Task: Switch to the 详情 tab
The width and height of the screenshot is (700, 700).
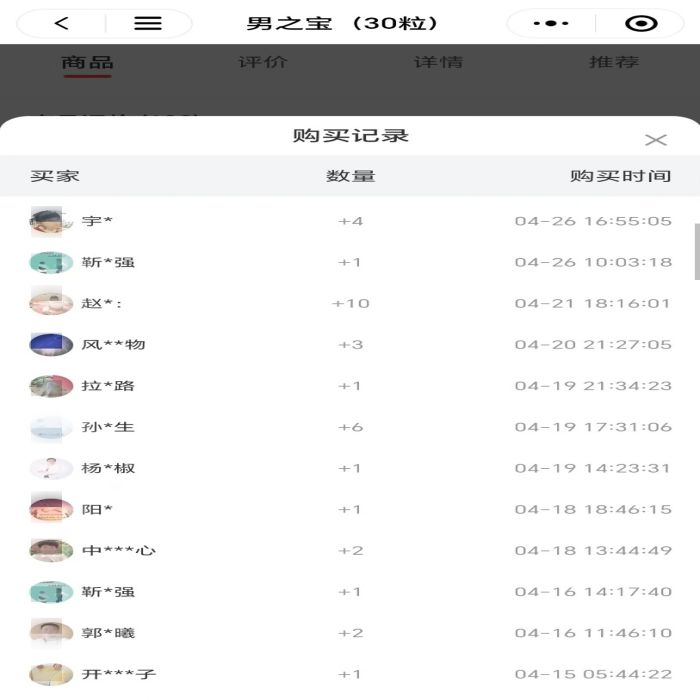Action: click(438, 62)
